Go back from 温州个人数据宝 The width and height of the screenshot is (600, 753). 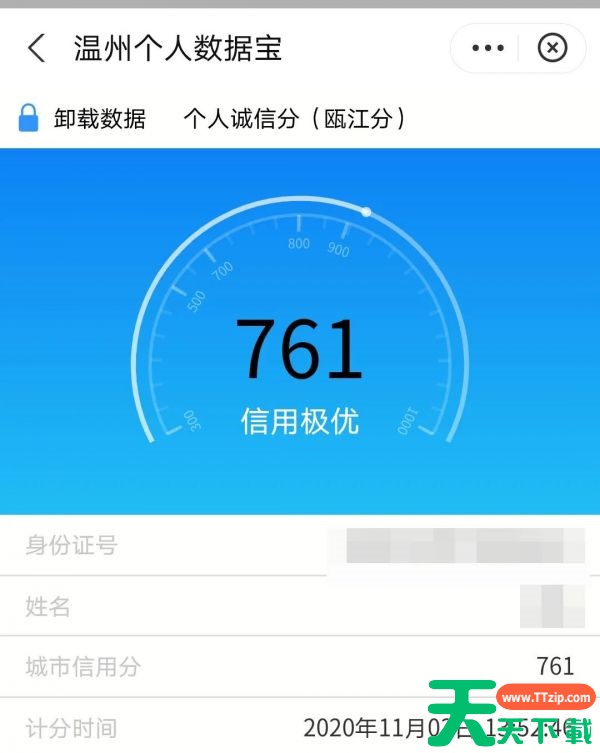(37, 48)
